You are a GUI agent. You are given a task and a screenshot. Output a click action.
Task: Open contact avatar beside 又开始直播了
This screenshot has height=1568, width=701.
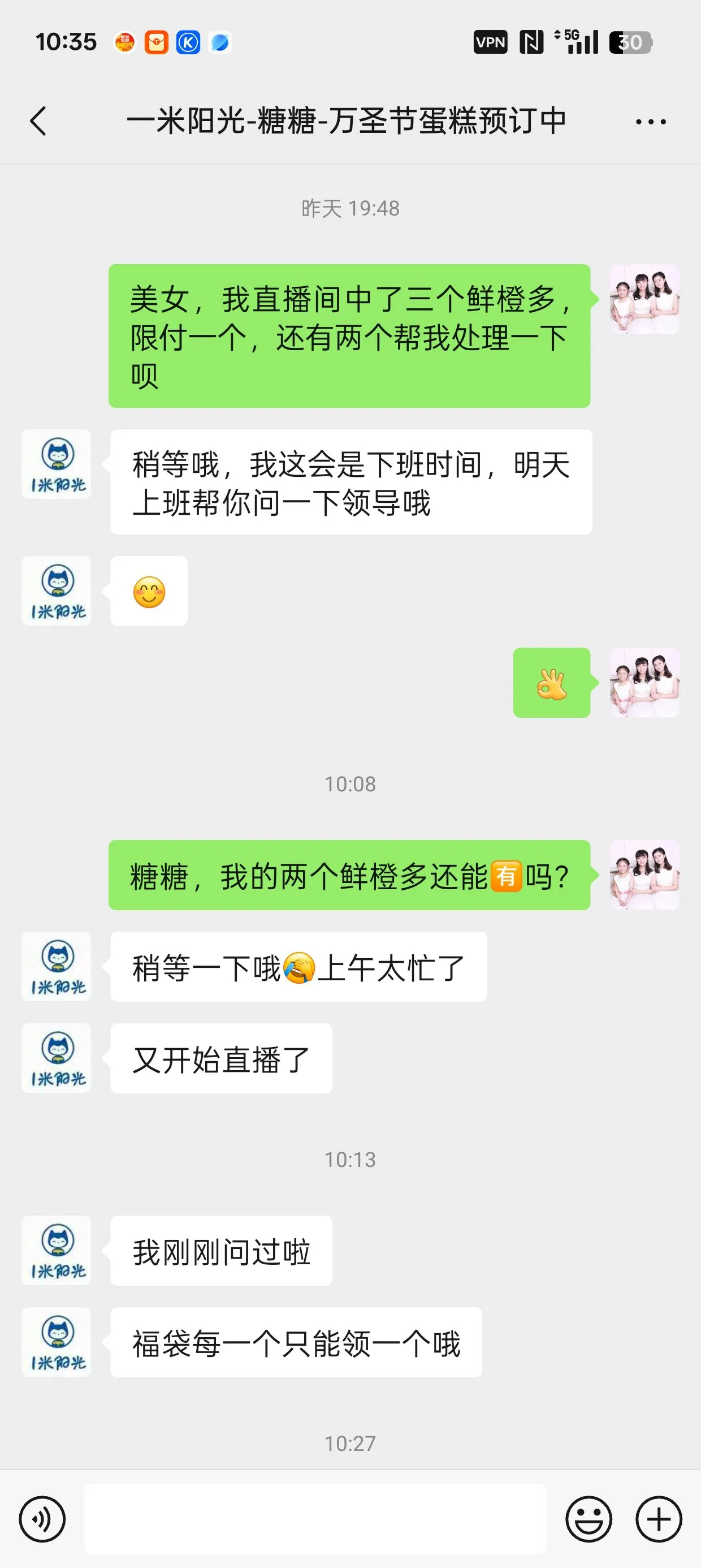57,1058
